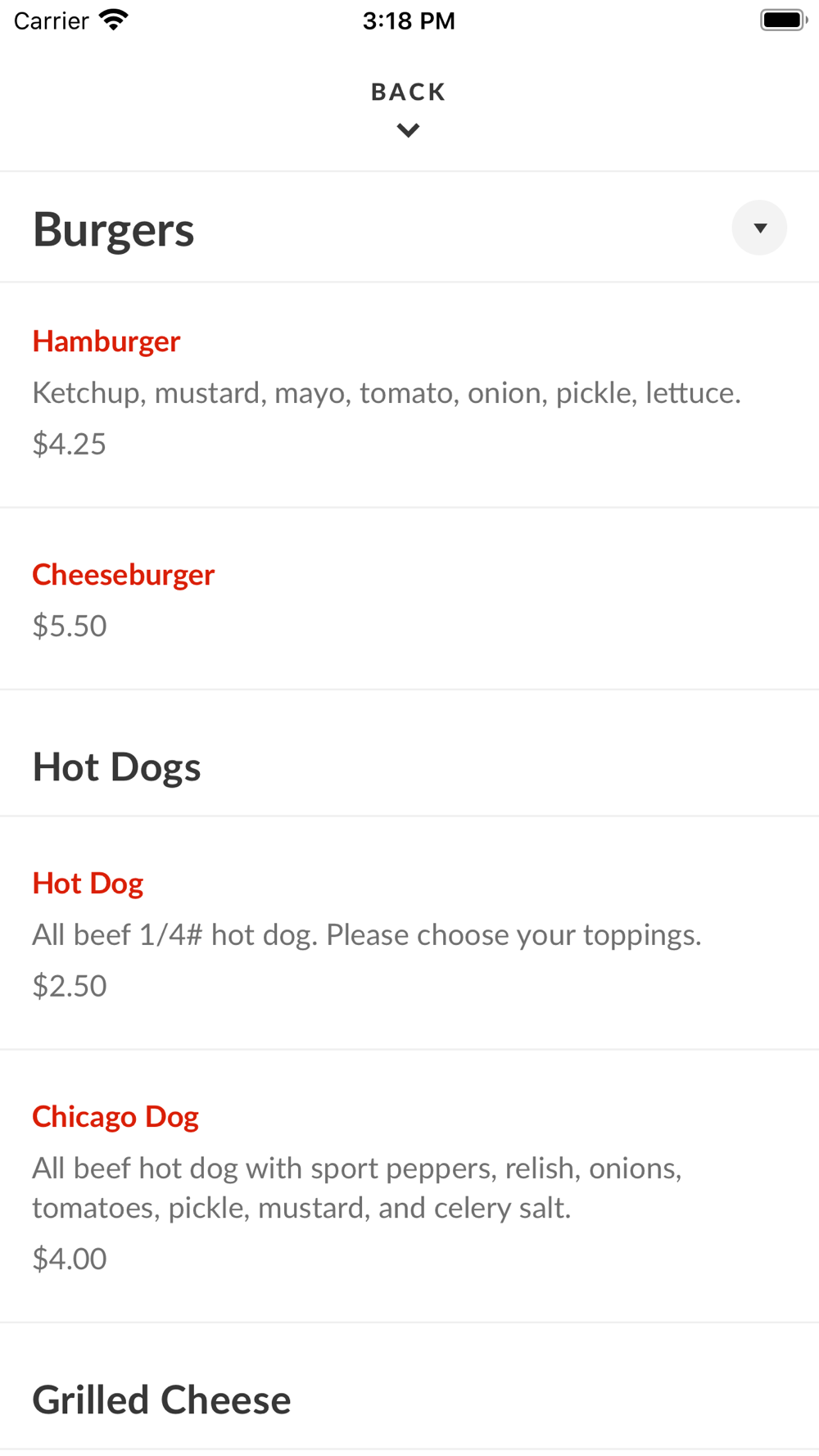The image size is (819, 1456).
Task: Tap the BACK button to close the menu
Action: click(x=408, y=108)
